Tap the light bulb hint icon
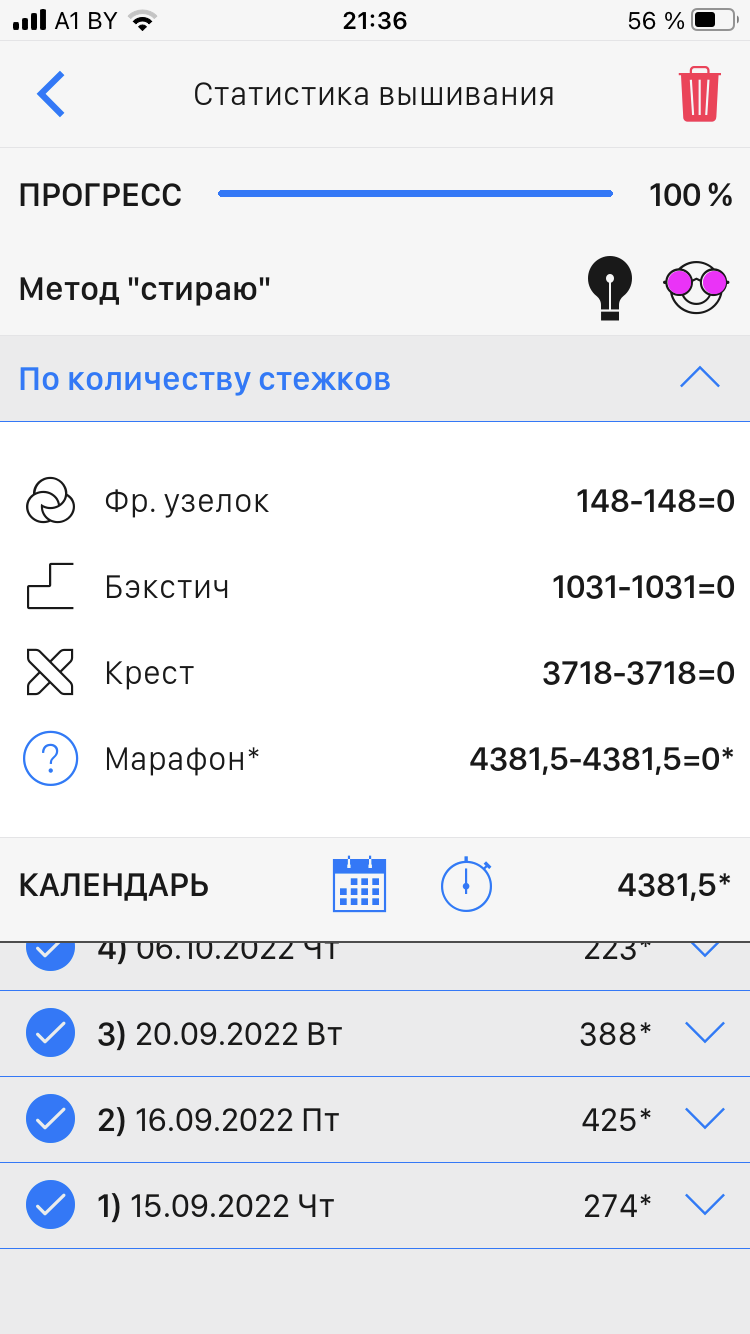The width and height of the screenshot is (750, 1334). point(609,288)
